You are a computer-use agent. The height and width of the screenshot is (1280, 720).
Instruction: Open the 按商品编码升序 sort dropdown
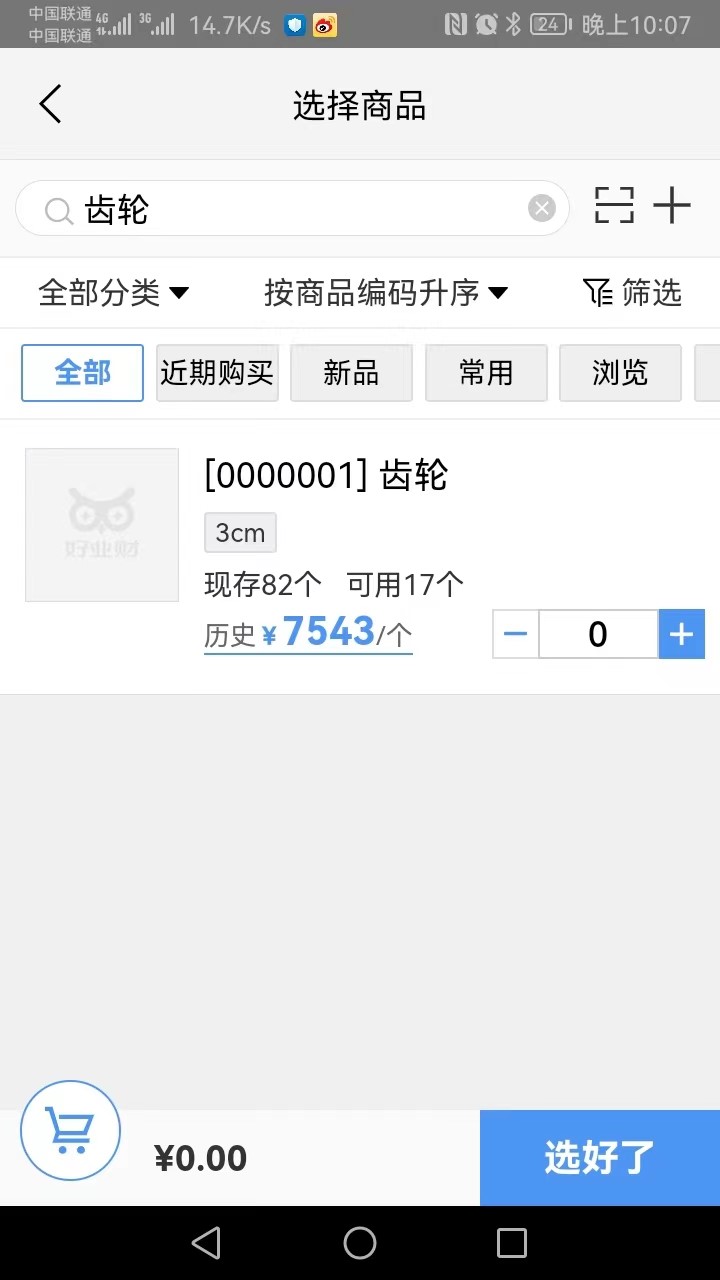coord(386,293)
